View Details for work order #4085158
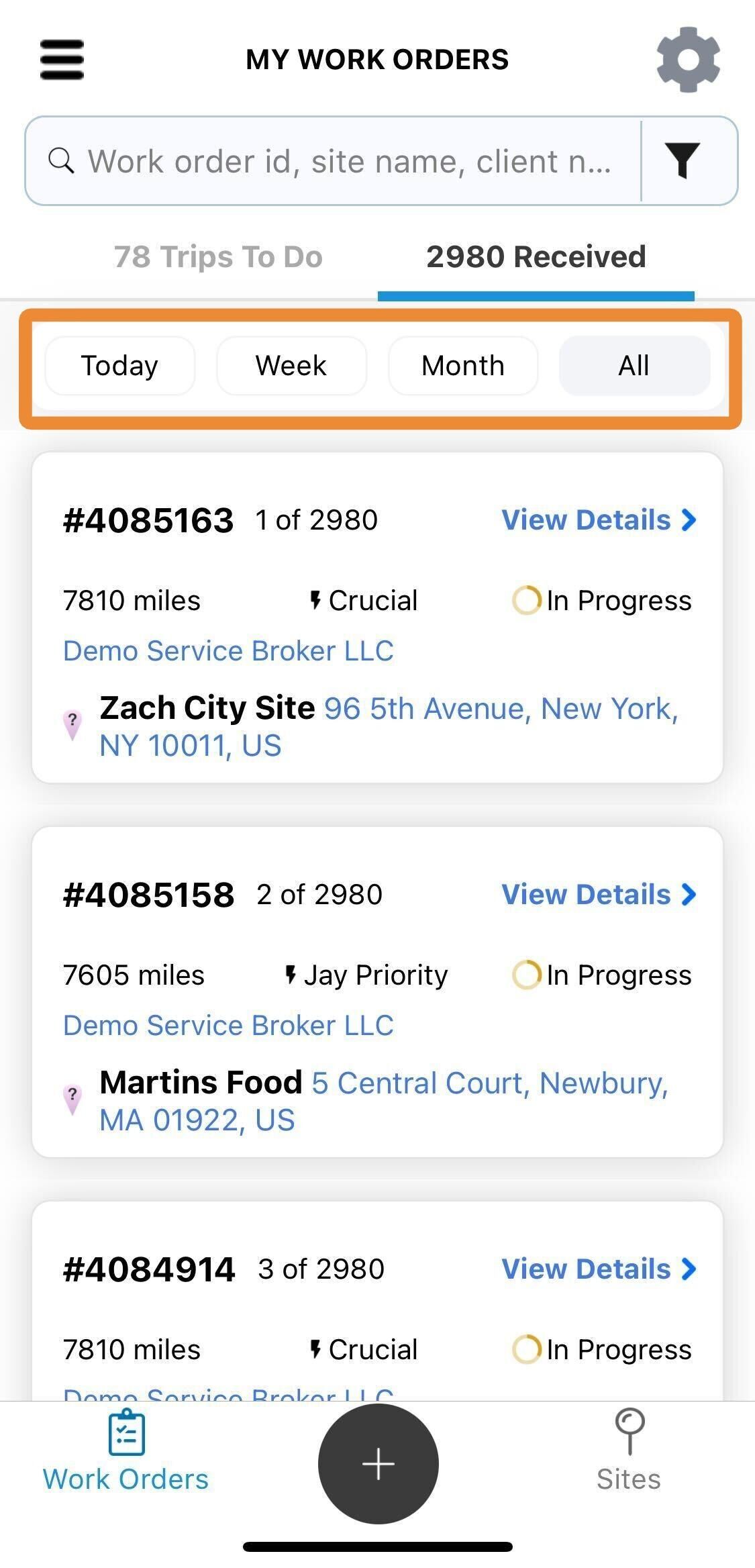 coord(599,895)
